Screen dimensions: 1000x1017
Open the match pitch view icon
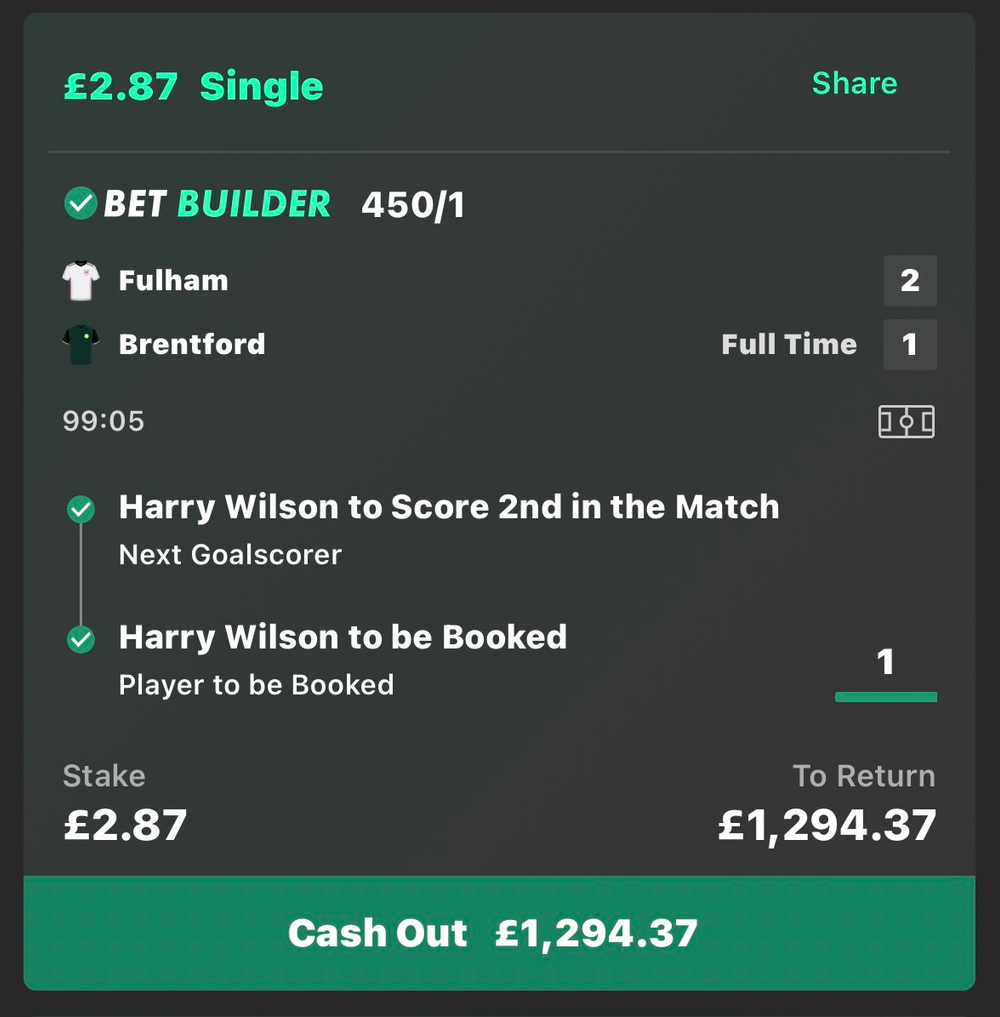(906, 422)
